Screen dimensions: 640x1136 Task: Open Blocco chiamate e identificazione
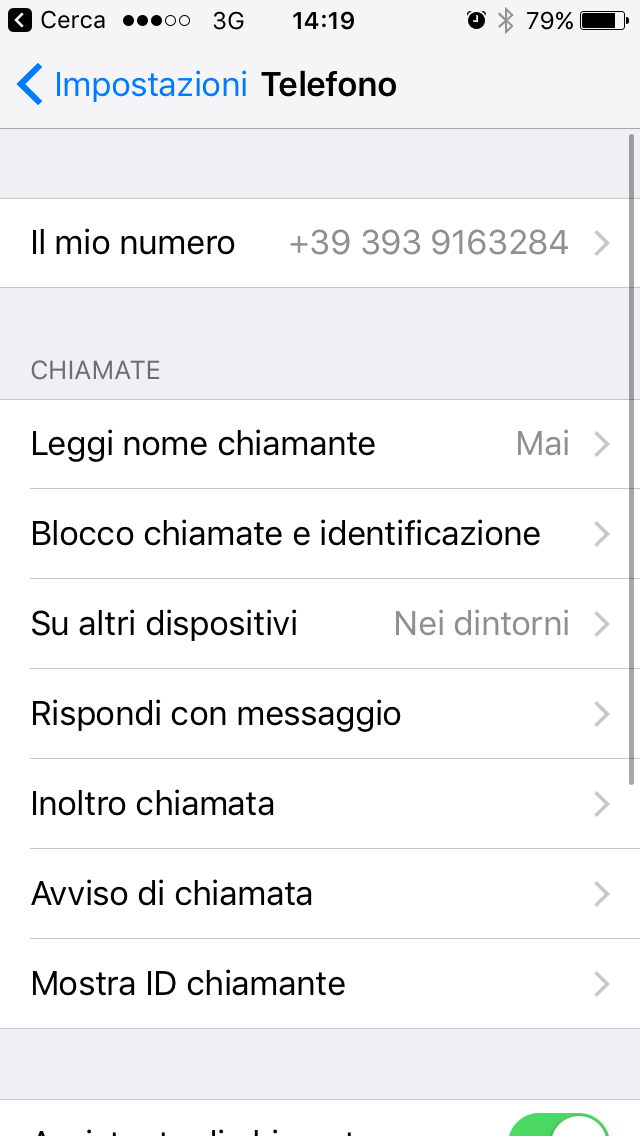(x=320, y=534)
